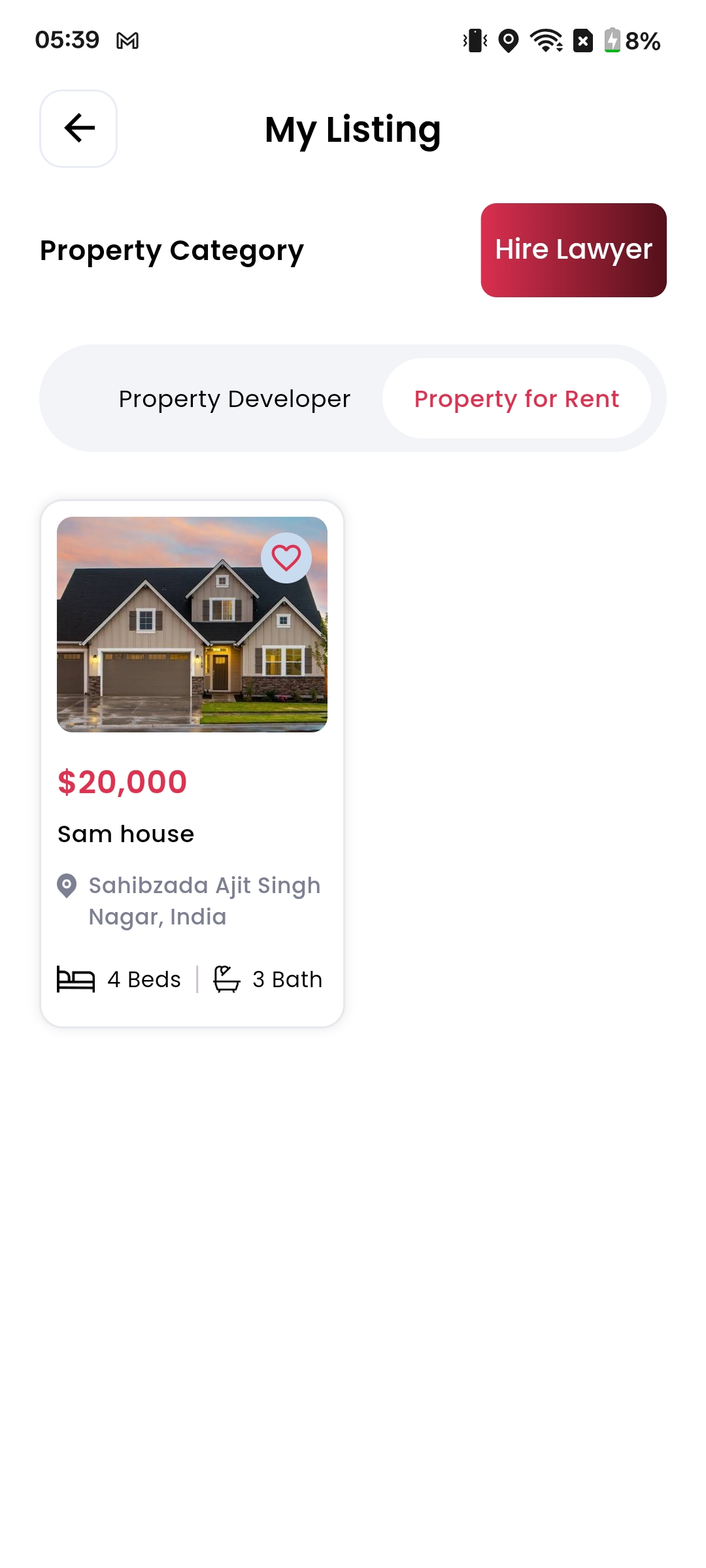This screenshot has width=706, height=1568.
Task: Favorite the Sam house listing
Action: 286,558
